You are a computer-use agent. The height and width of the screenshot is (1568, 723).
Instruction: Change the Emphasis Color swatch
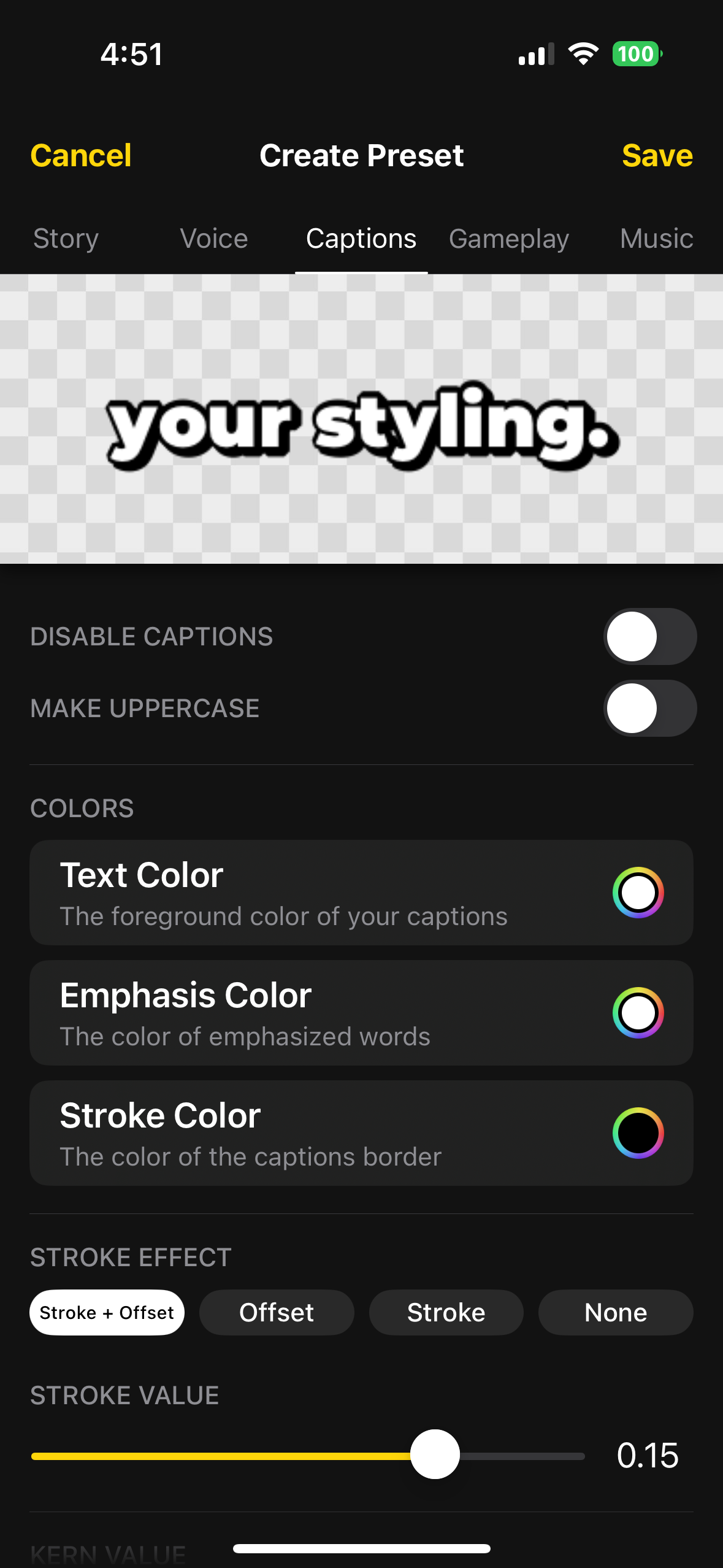(x=638, y=1013)
